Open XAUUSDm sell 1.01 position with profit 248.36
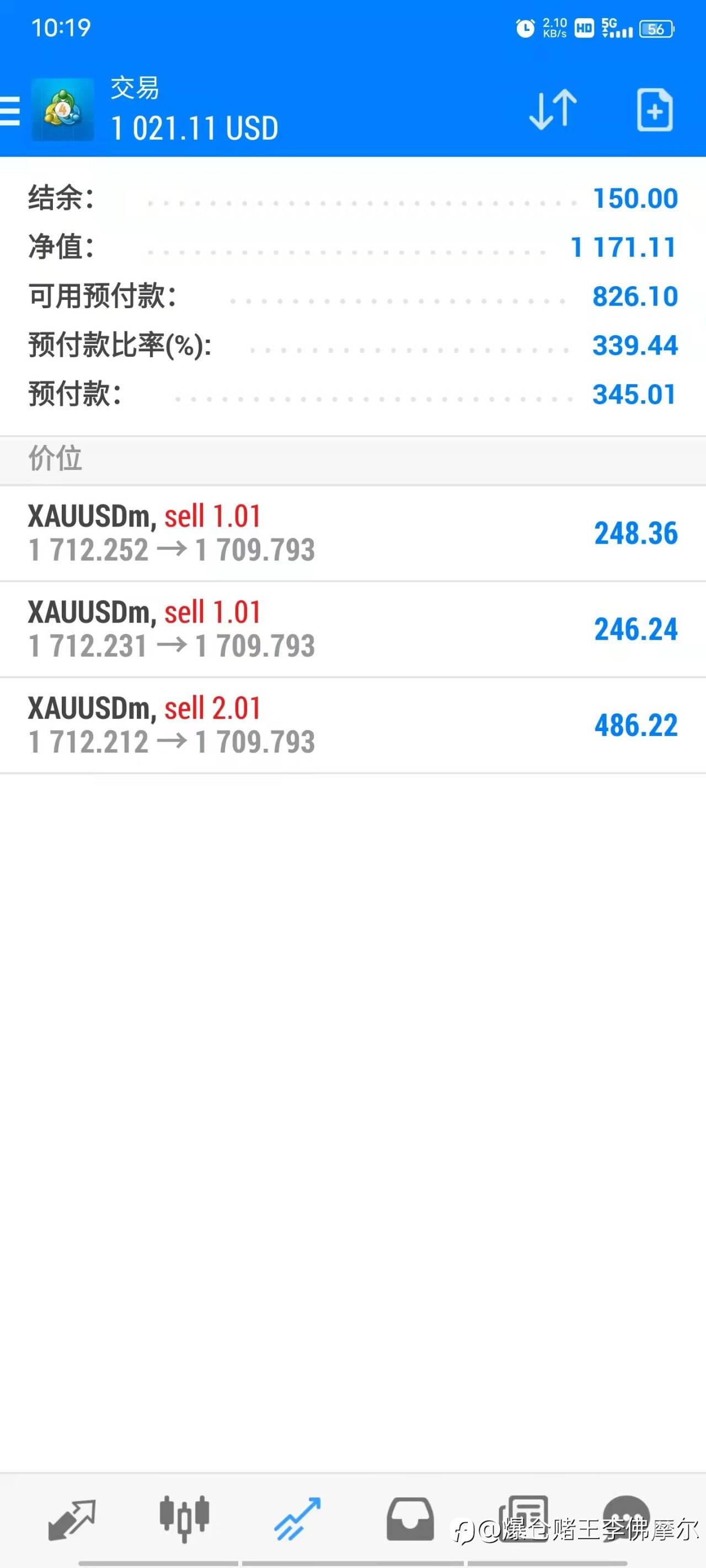 [x=352, y=533]
